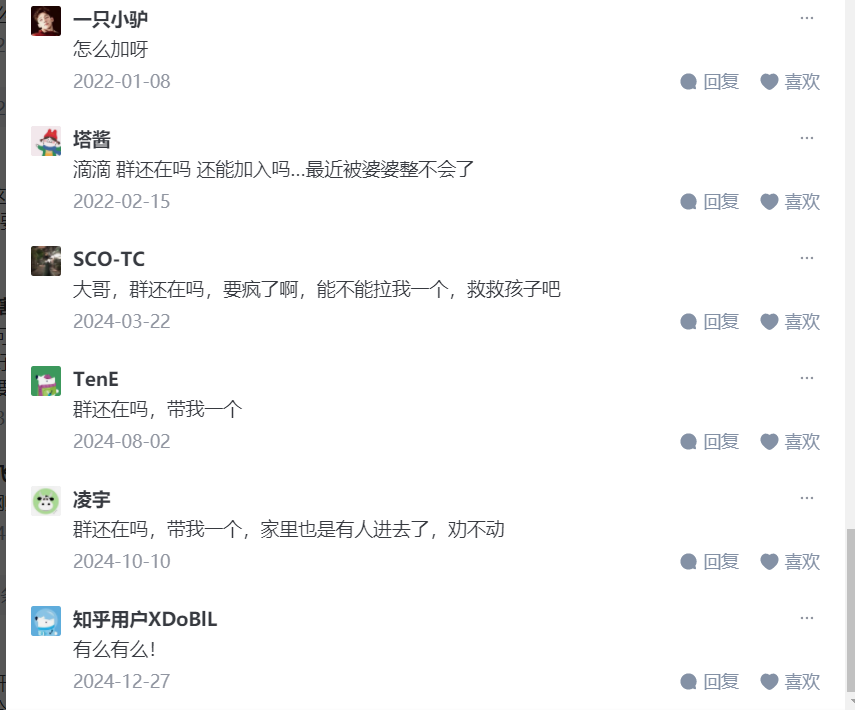Open more options on 凌宇's comment
Viewport: 855px width, 710px height.
(807, 498)
